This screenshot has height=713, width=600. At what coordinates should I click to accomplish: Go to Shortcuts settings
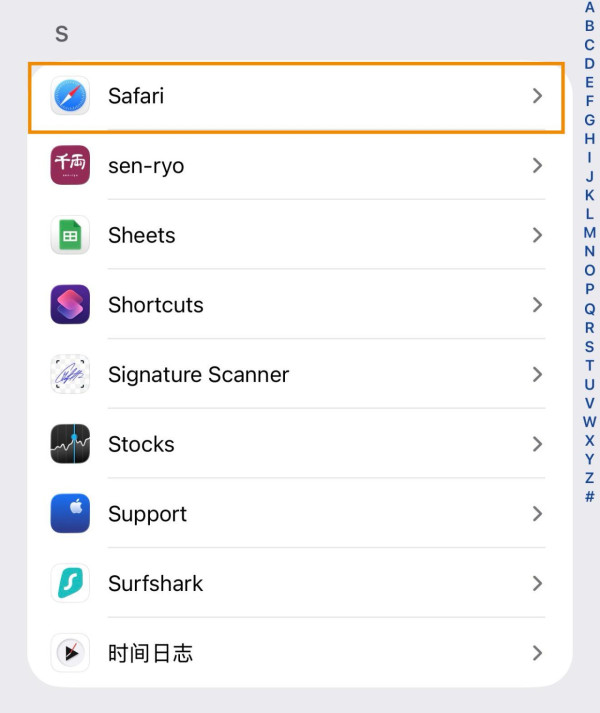[298, 305]
